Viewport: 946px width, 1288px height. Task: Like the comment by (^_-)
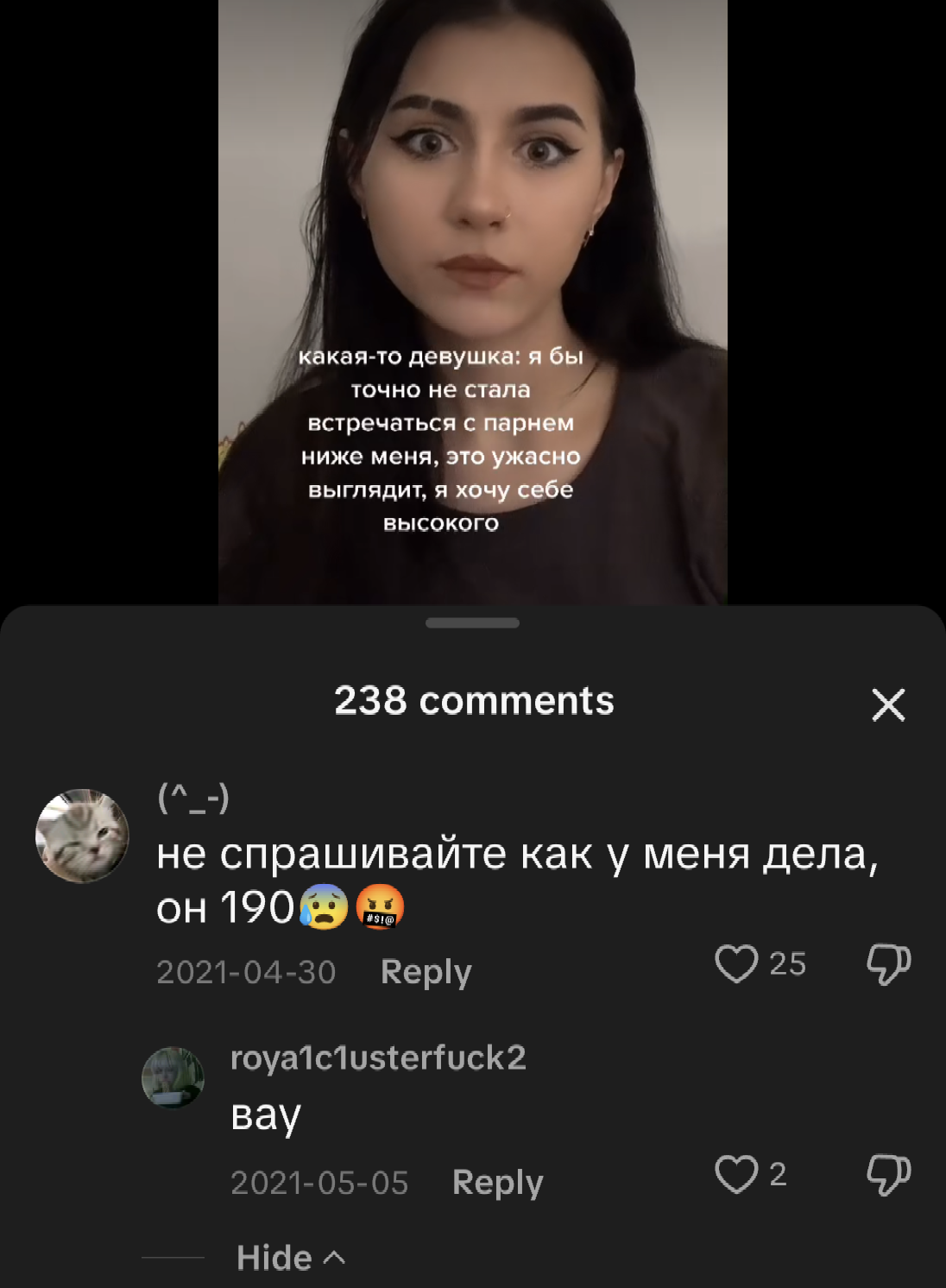[x=736, y=963]
